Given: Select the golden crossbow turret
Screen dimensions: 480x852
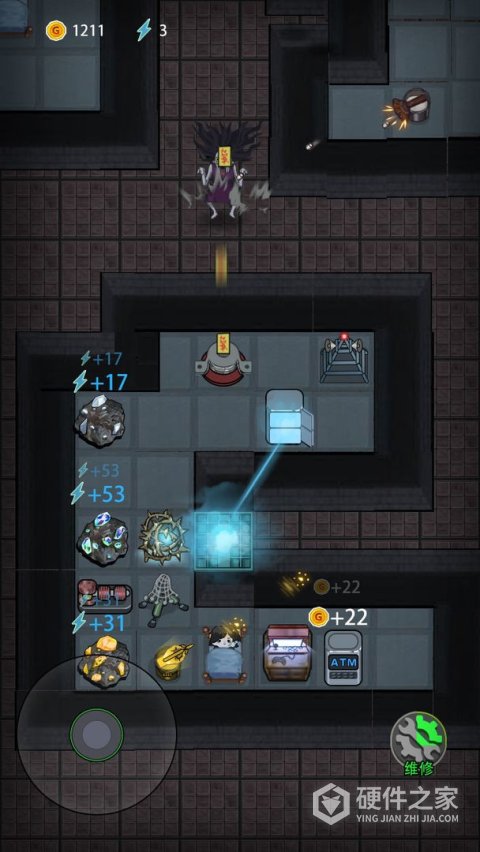Looking at the screenshot, I should tap(171, 659).
